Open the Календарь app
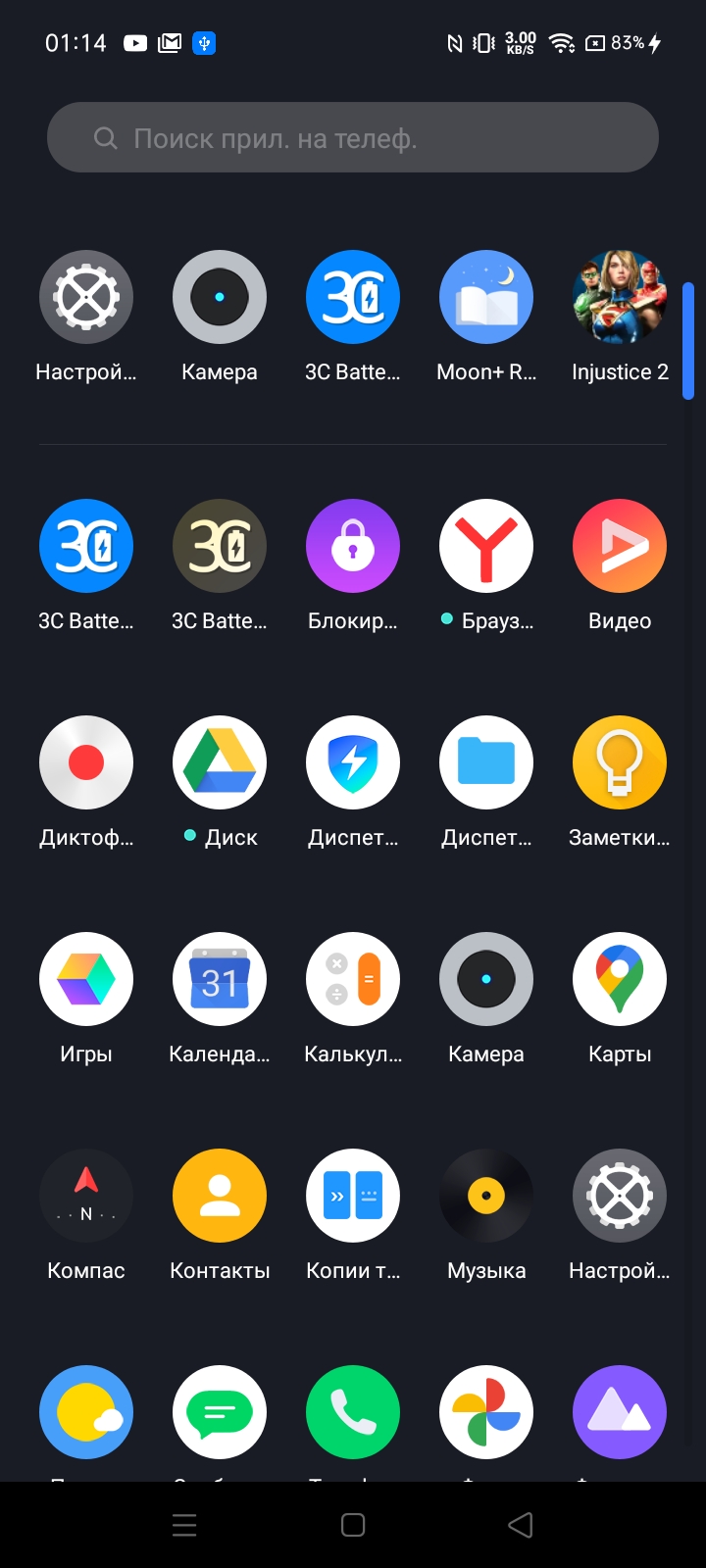This screenshot has height=1568, width=706. pos(220,979)
